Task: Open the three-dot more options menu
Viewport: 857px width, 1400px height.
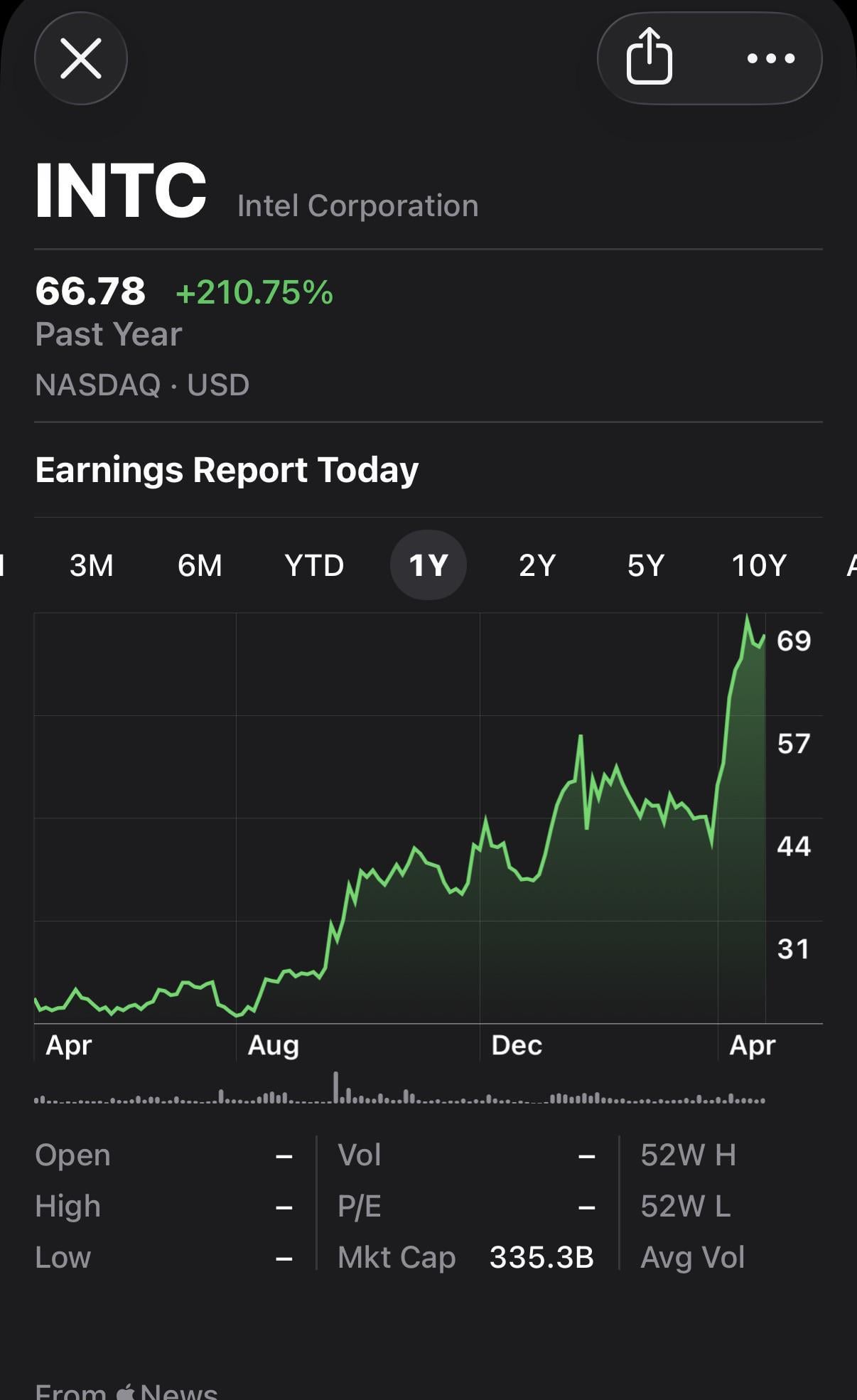Action: 771,58
